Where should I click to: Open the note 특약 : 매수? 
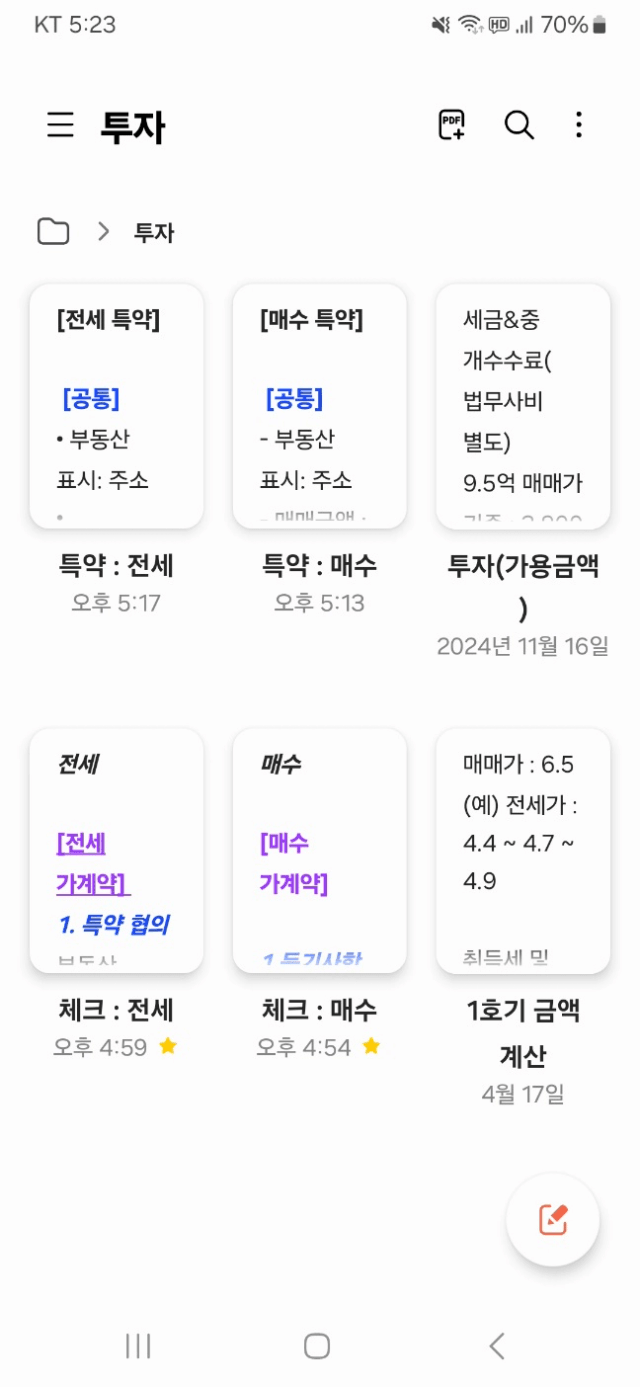point(319,406)
